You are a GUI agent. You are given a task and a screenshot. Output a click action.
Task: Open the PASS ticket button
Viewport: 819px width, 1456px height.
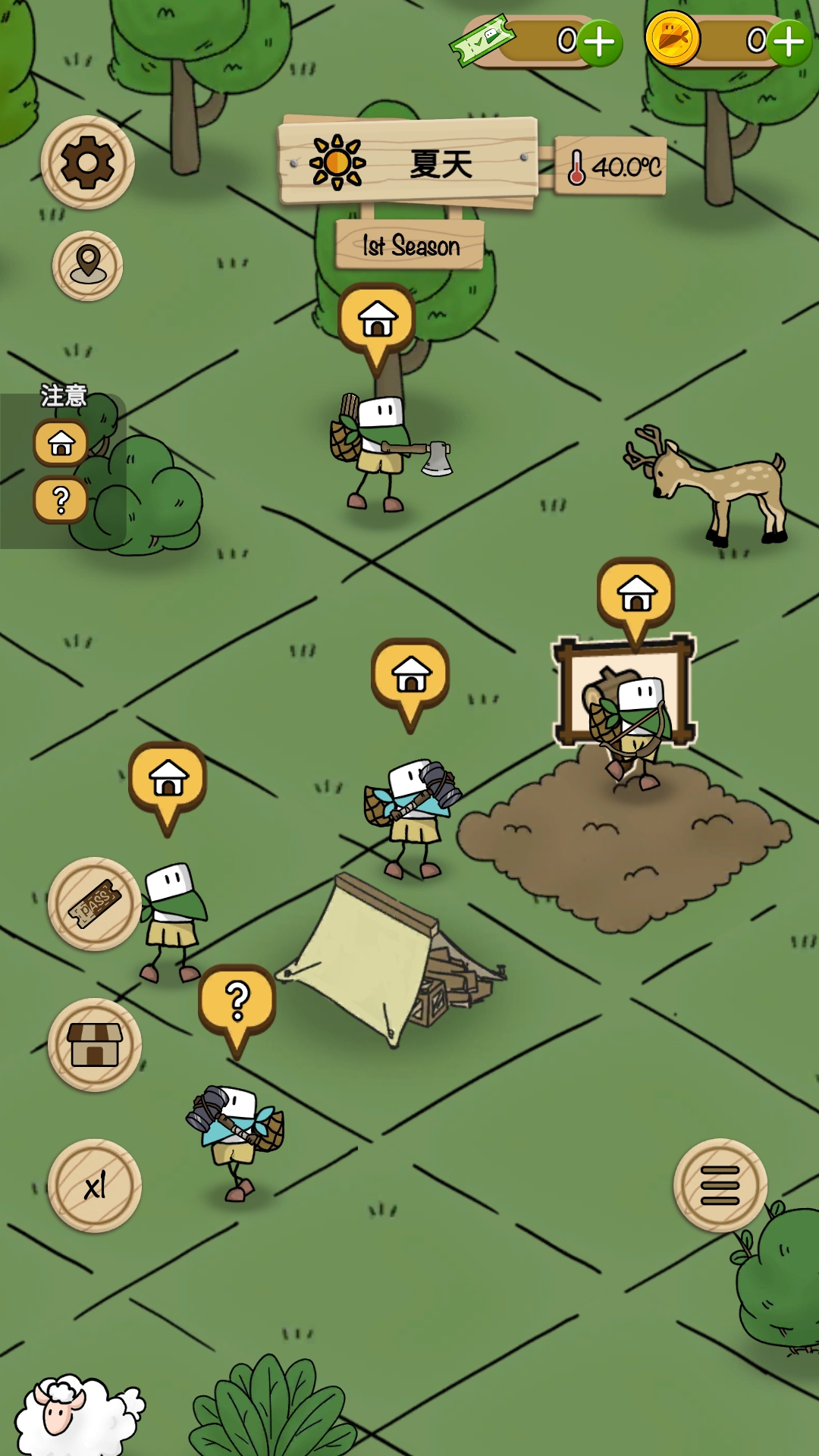click(x=95, y=904)
